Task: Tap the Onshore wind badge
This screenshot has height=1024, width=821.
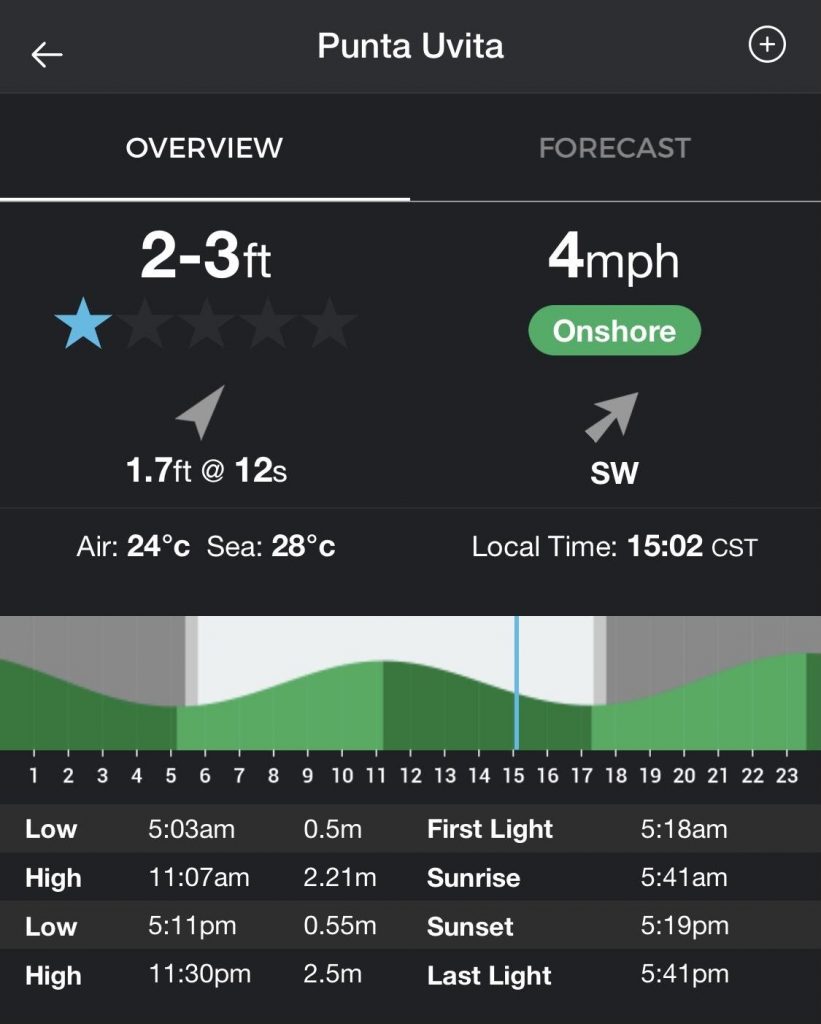Action: click(x=614, y=330)
